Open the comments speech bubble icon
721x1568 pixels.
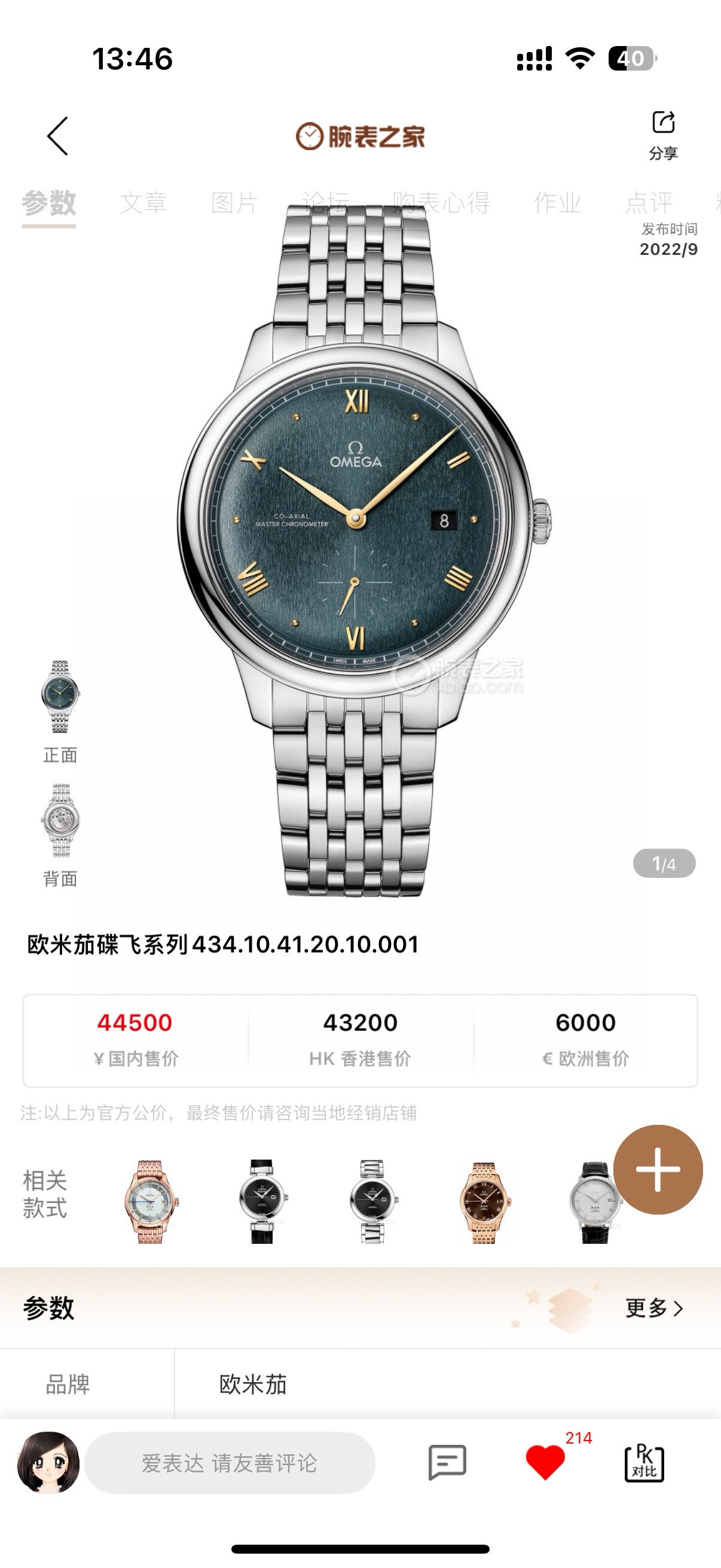(x=447, y=1462)
